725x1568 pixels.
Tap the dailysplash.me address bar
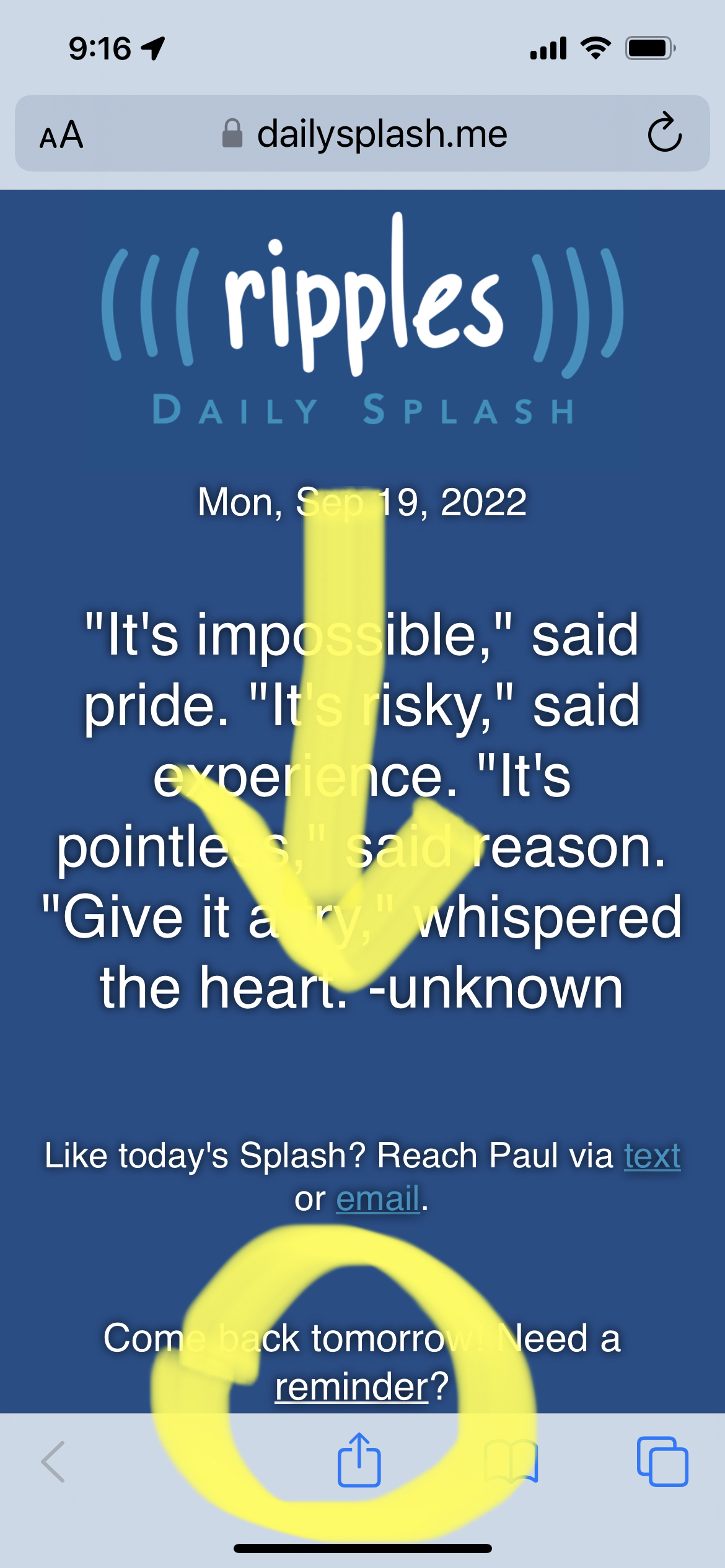tap(366, 134)
